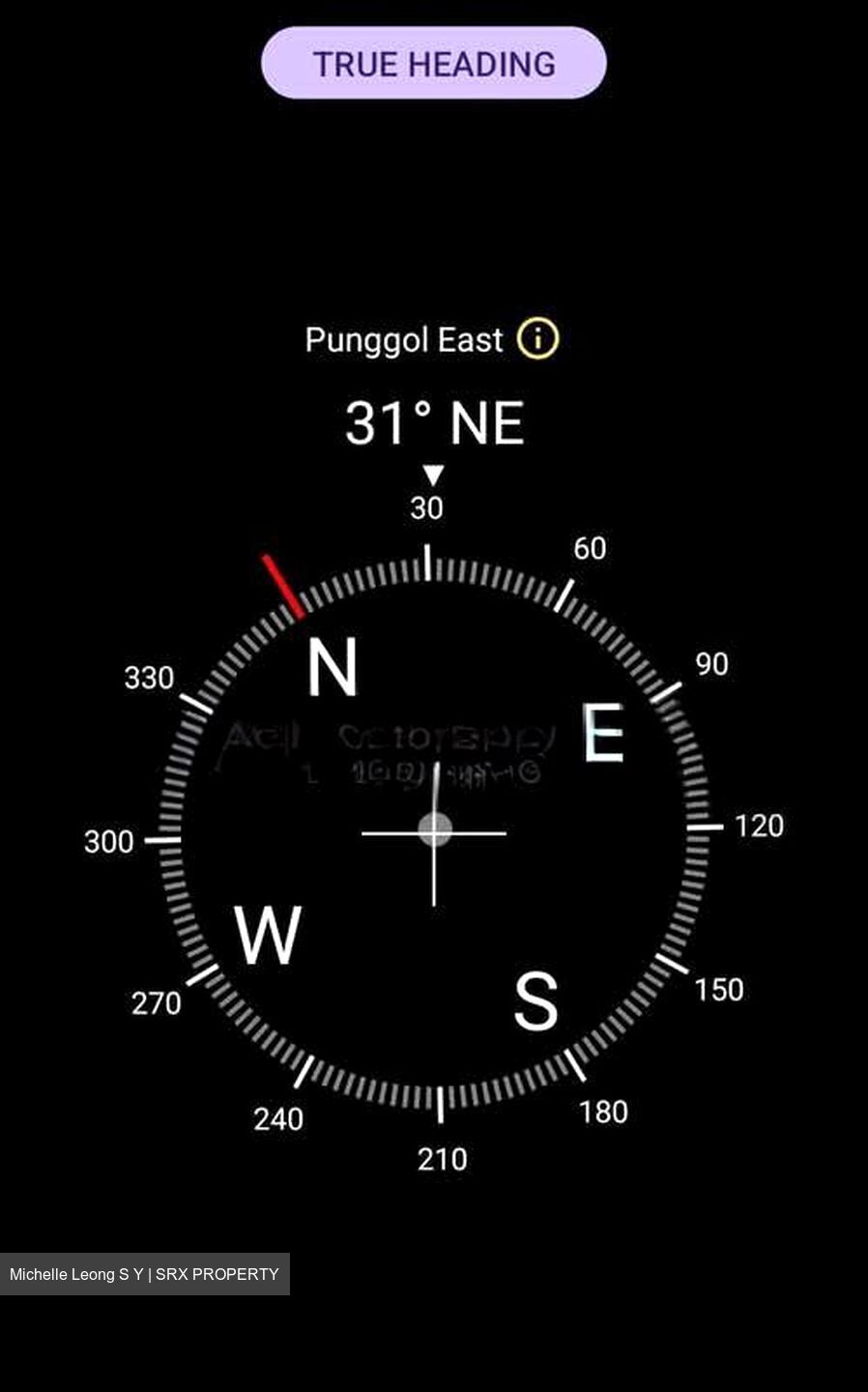Open the info icon beside Punggol East
Image resolution: width=868 pixels, height=1392 pixels.
coord(537,339)
